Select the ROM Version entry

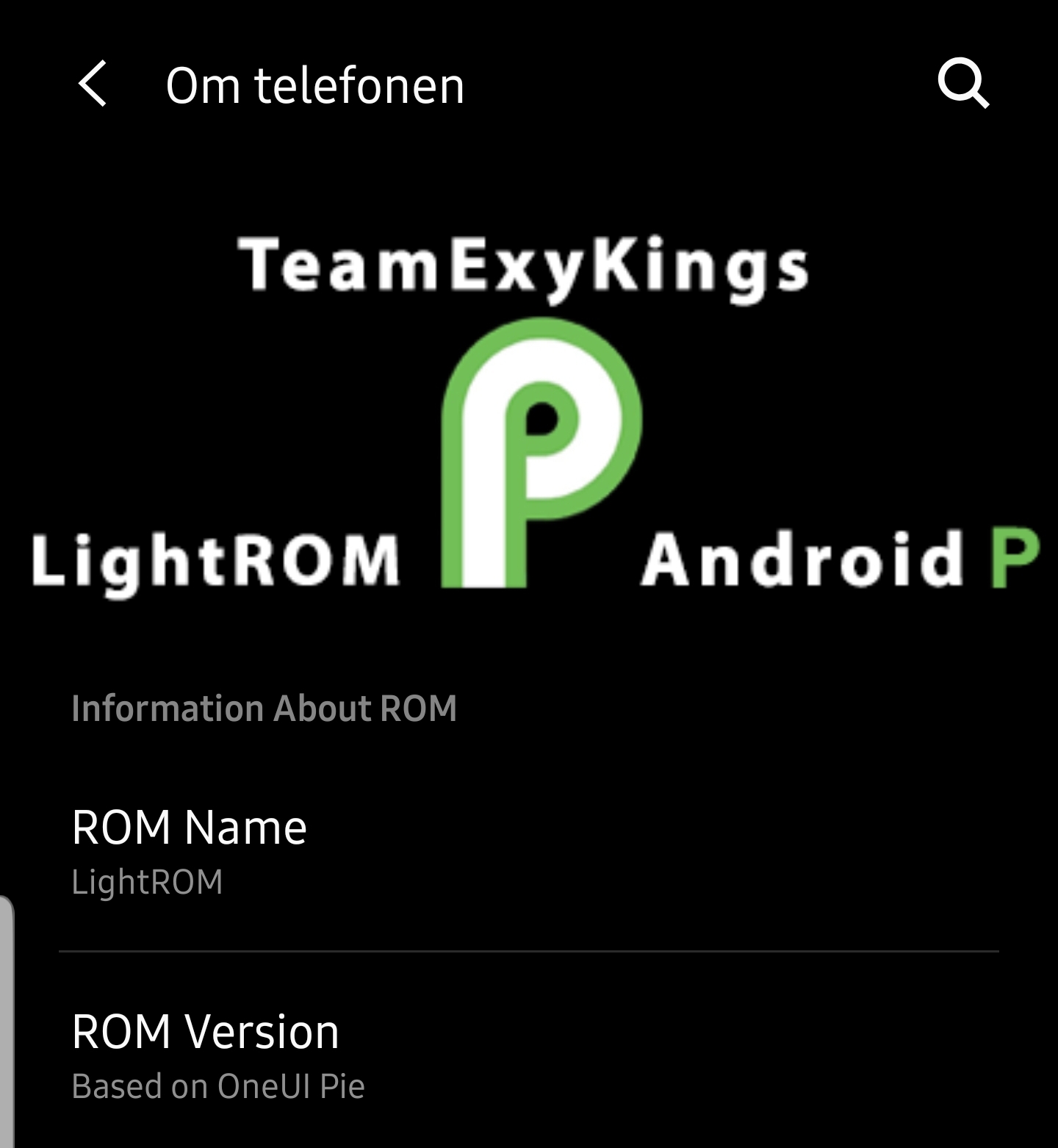528,1055
